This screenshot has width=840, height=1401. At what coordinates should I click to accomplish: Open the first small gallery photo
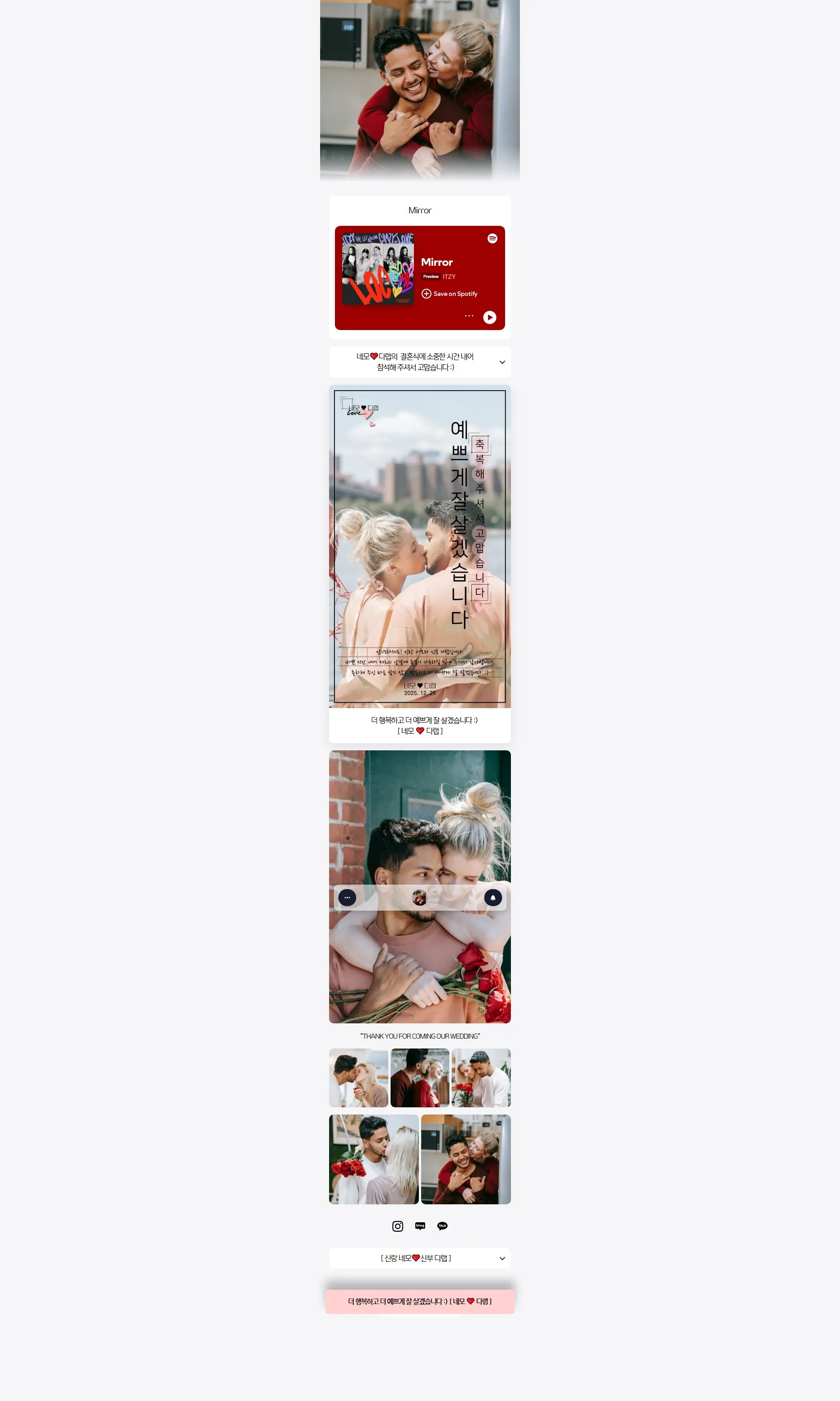[x=358, y=1078]
